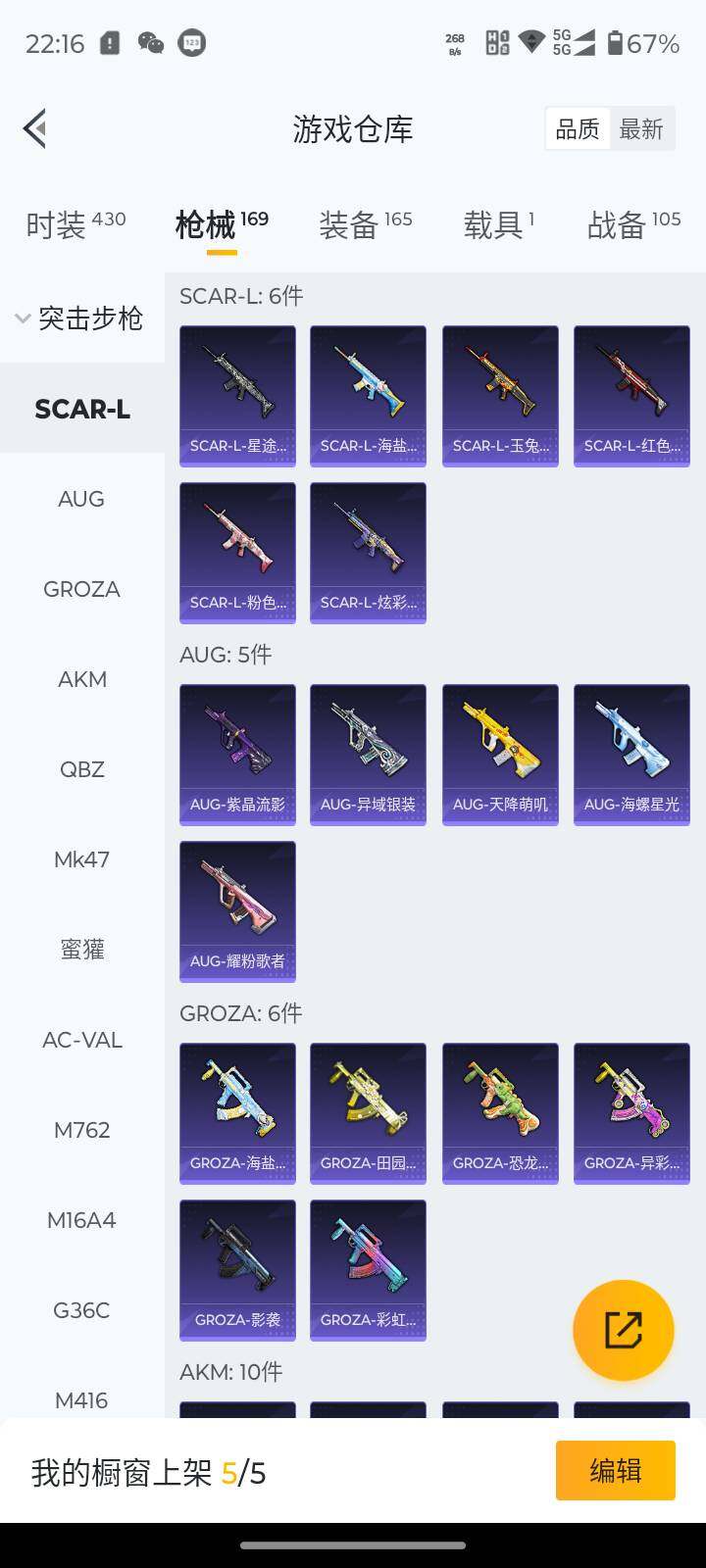Open the 装备 tab
The height and width of the screenshot is (1568, 706).
[365, 224]
